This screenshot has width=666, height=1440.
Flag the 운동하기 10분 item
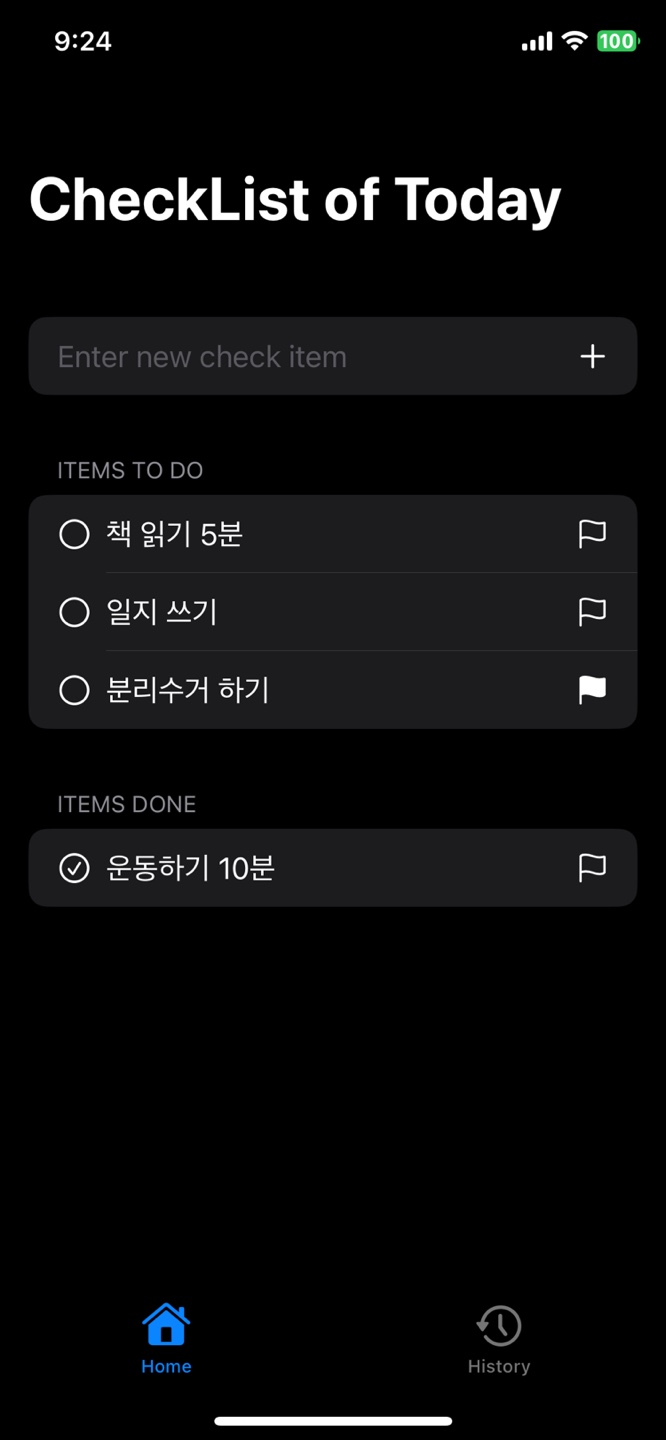pyautogui.click(x=592, y=867)
